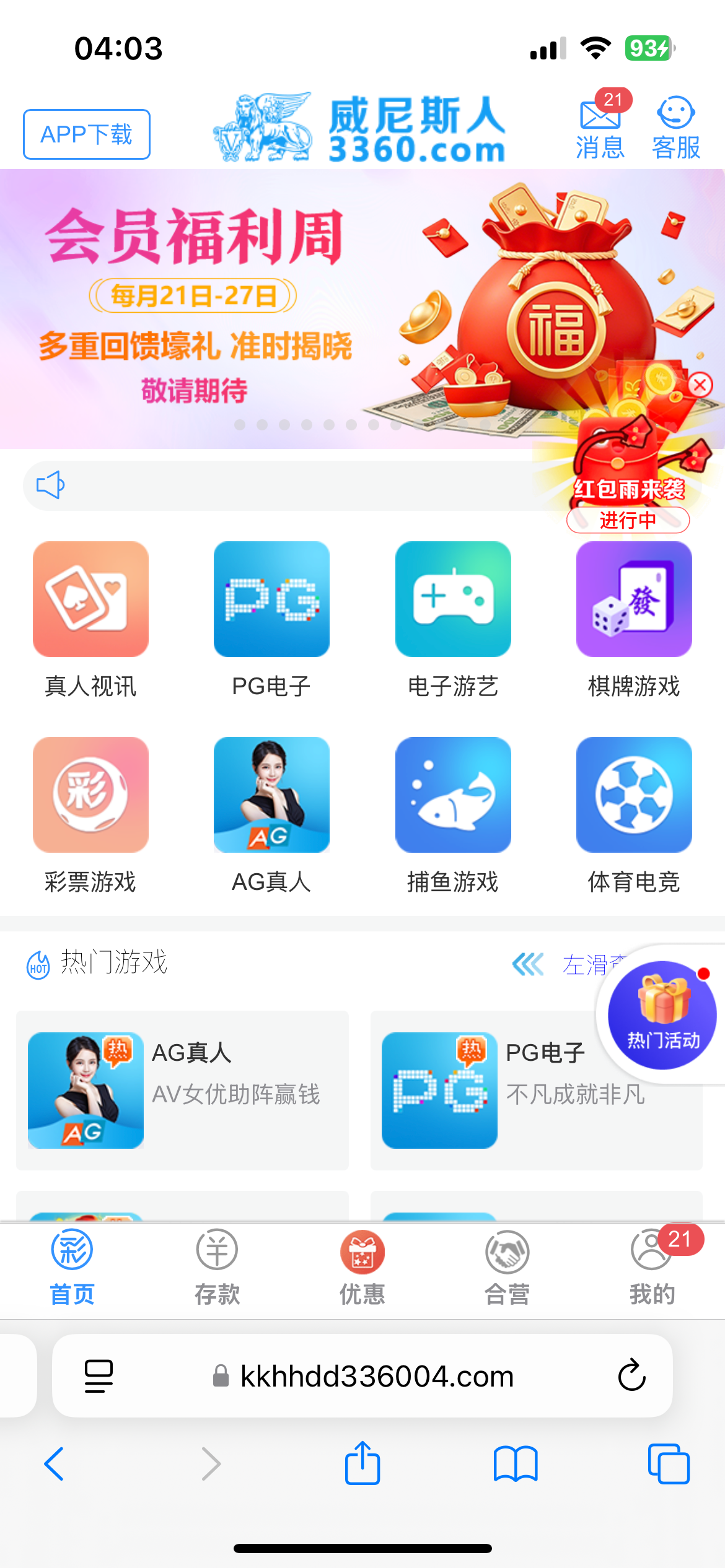Go back to the previous page
Image resolution: width=725 pixels, height=1568 pixels.
pyautogui.click(x=55, y=1464)
